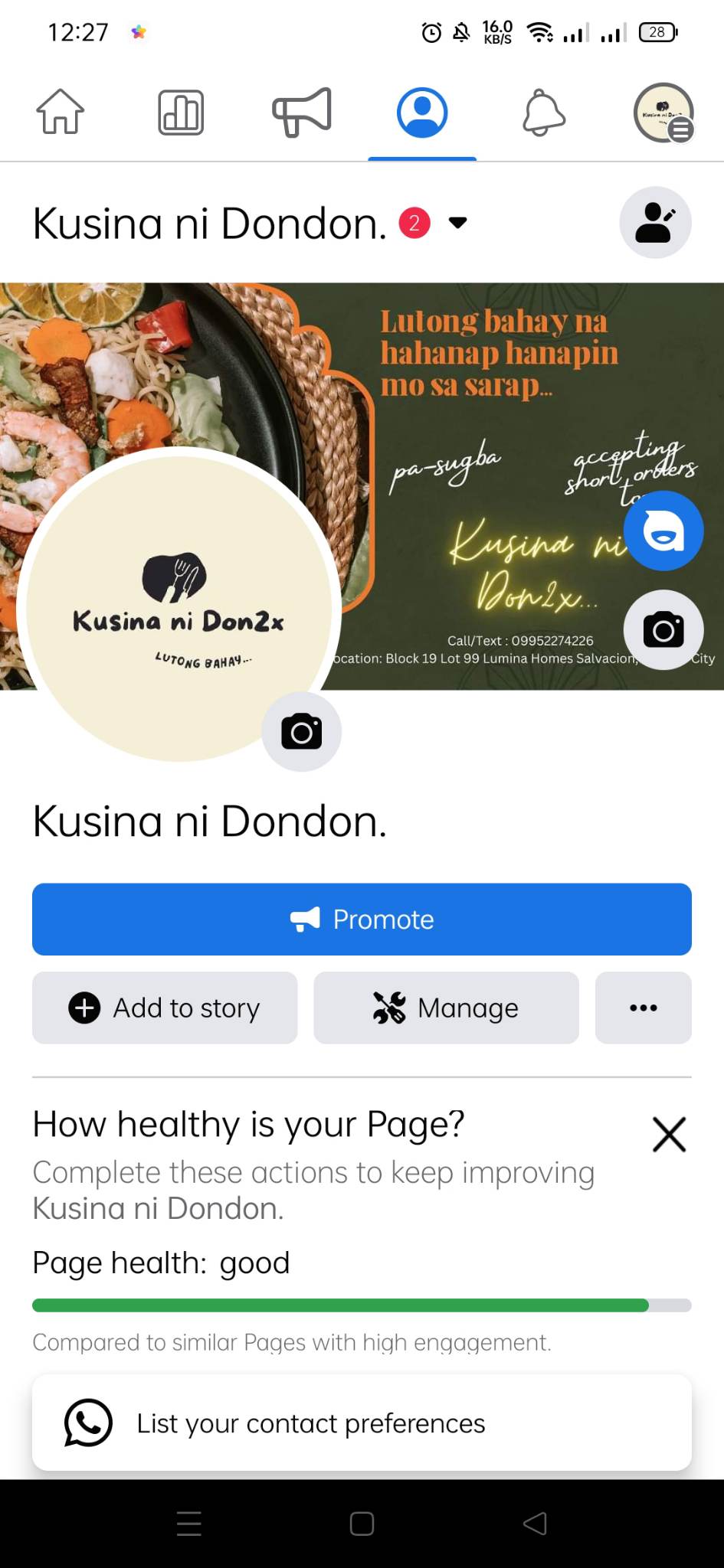View the Kusina ni Don2x profile picture
The image size is (724, 1568).
(x=178, y=605)
